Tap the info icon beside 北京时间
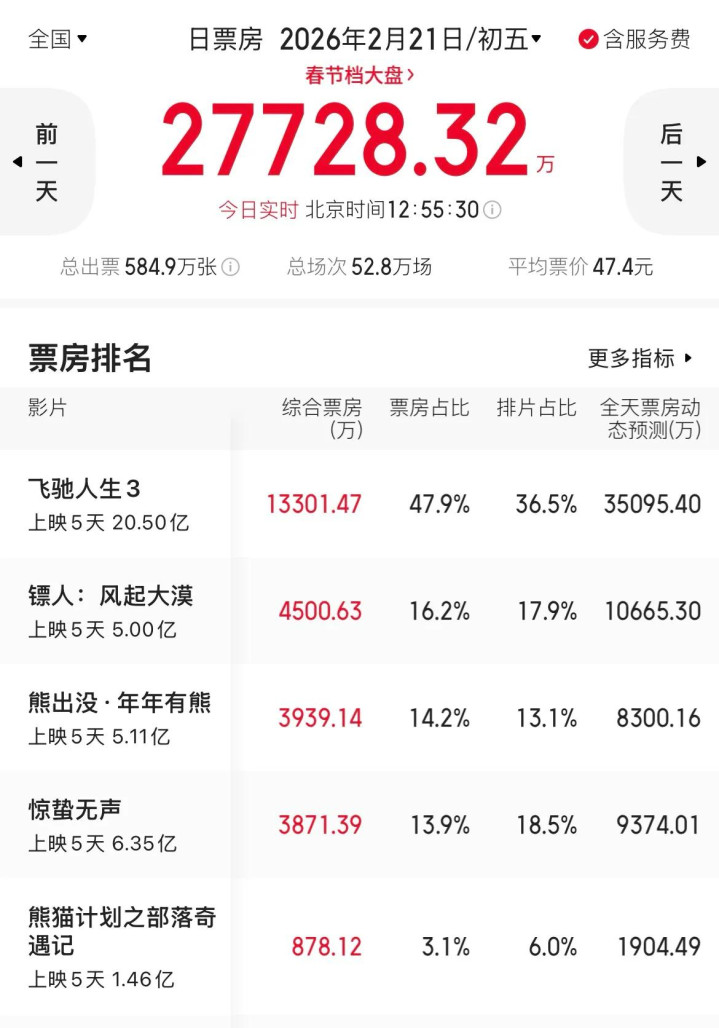 [x=492, y=210]
